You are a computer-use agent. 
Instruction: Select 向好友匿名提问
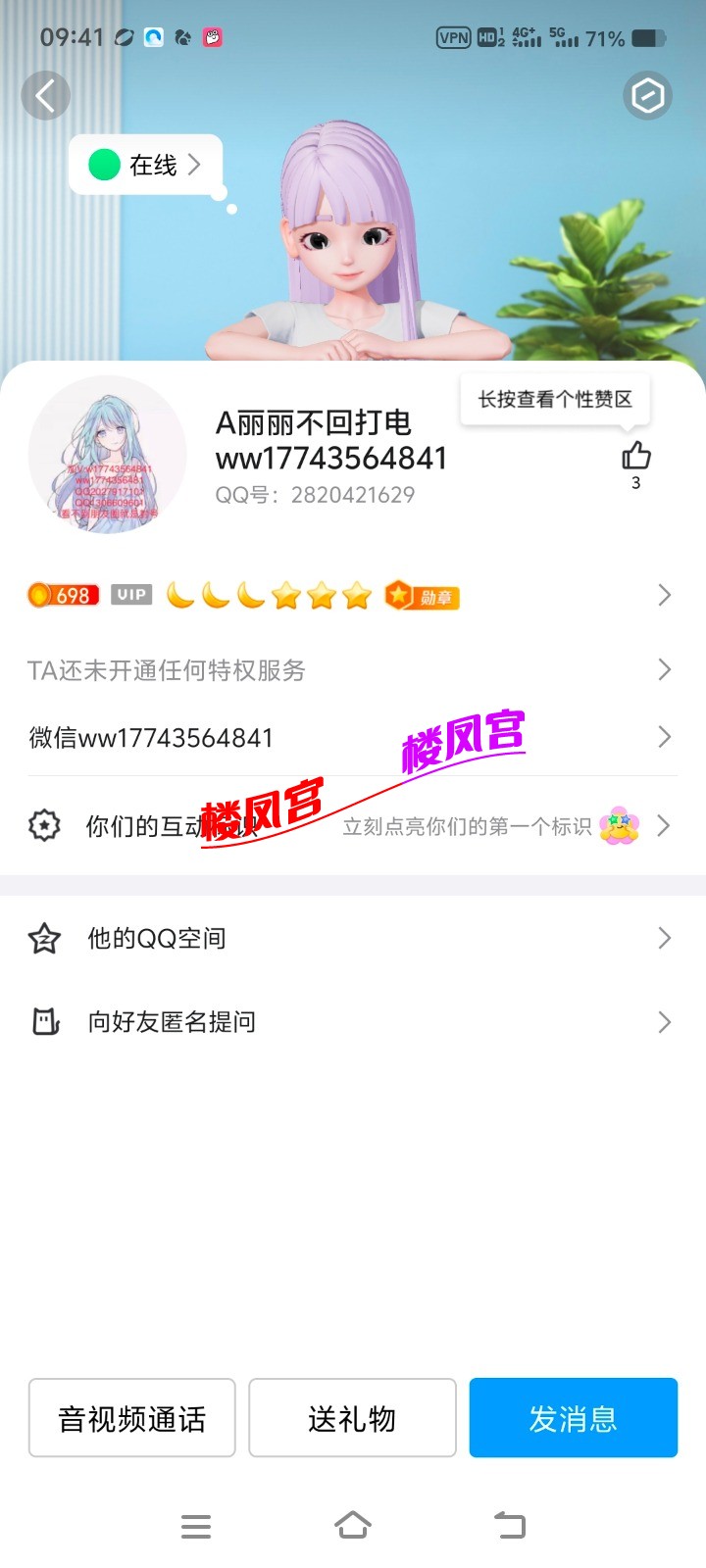pos(351,1022)
